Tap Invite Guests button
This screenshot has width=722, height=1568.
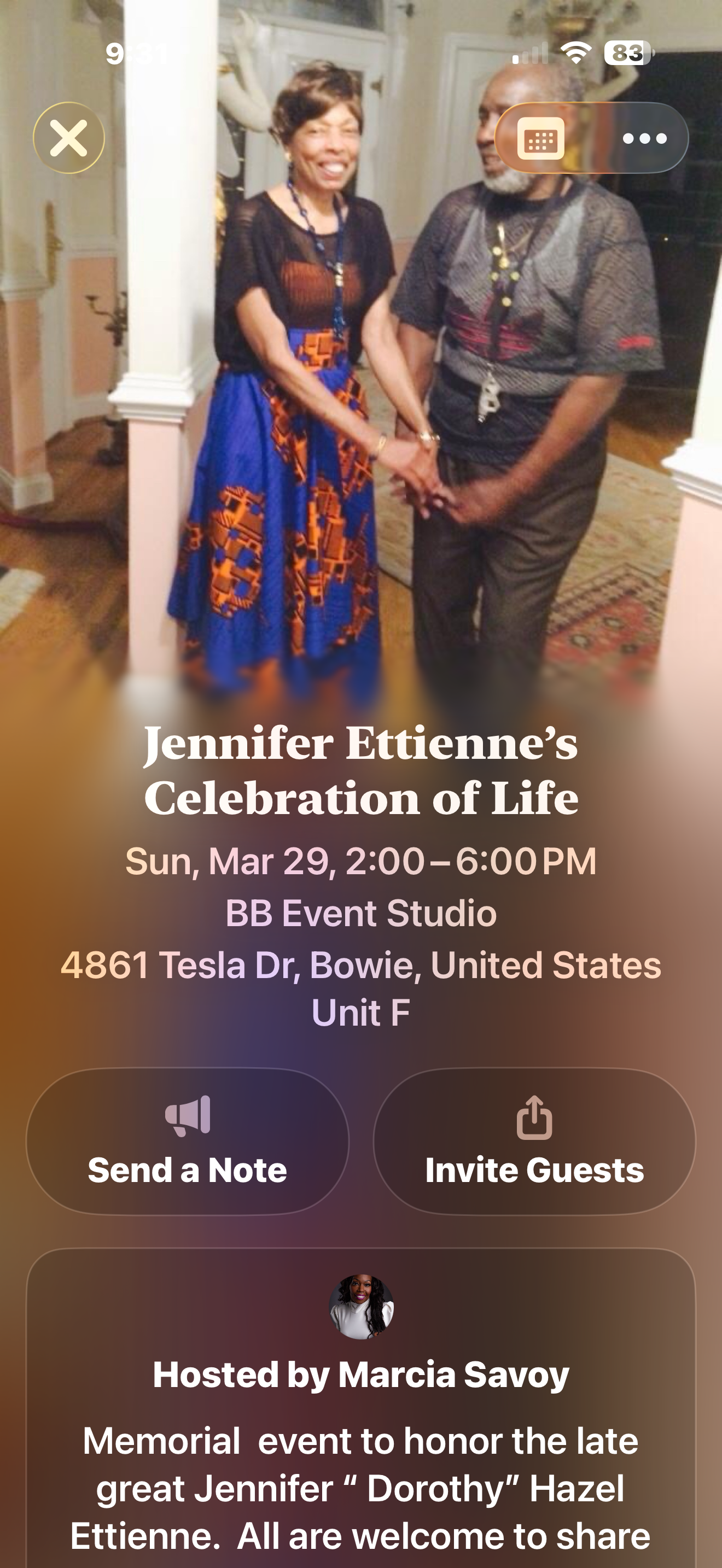click(534, 1142)
